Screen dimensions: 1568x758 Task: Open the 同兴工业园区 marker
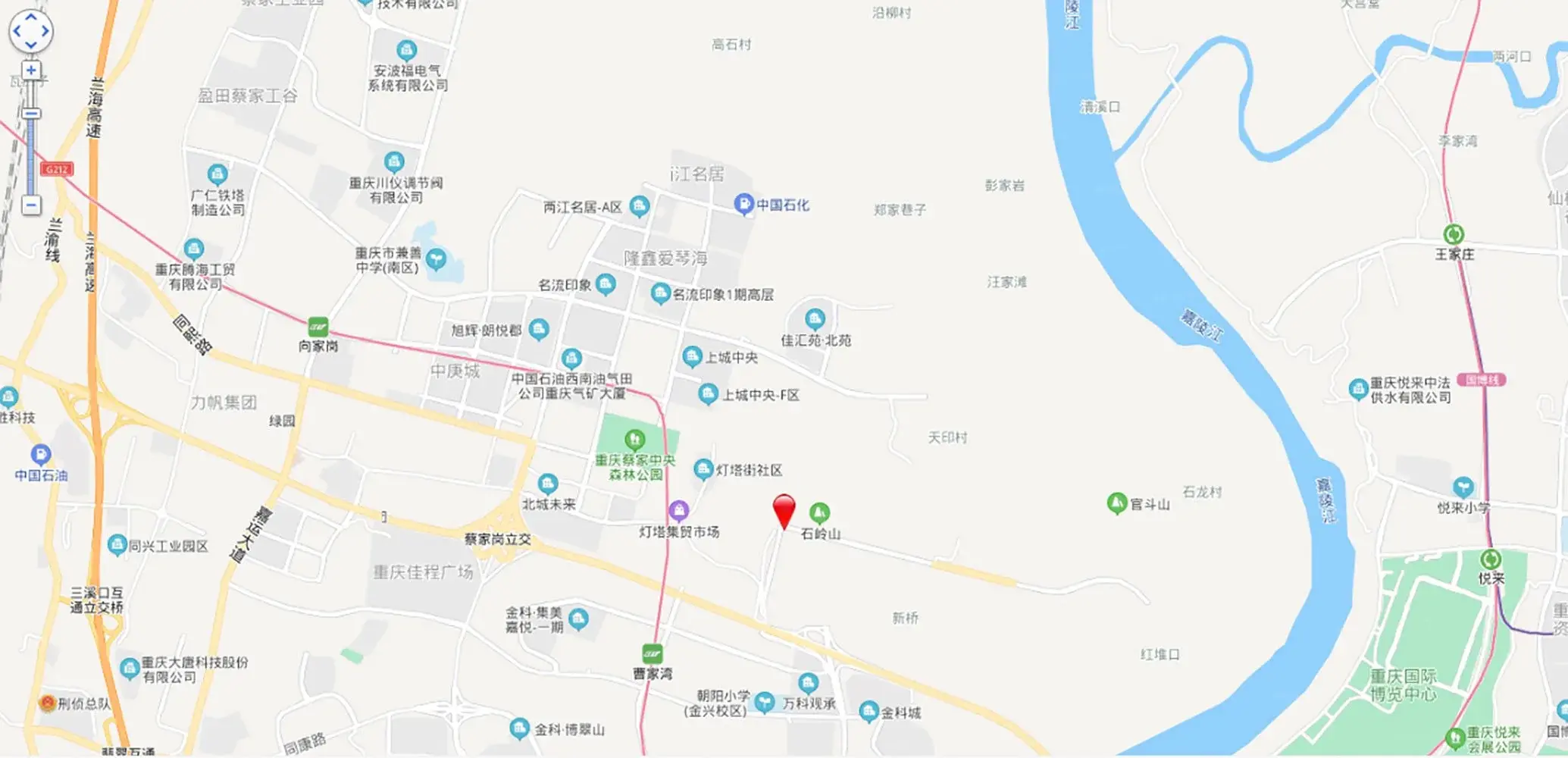117,544
